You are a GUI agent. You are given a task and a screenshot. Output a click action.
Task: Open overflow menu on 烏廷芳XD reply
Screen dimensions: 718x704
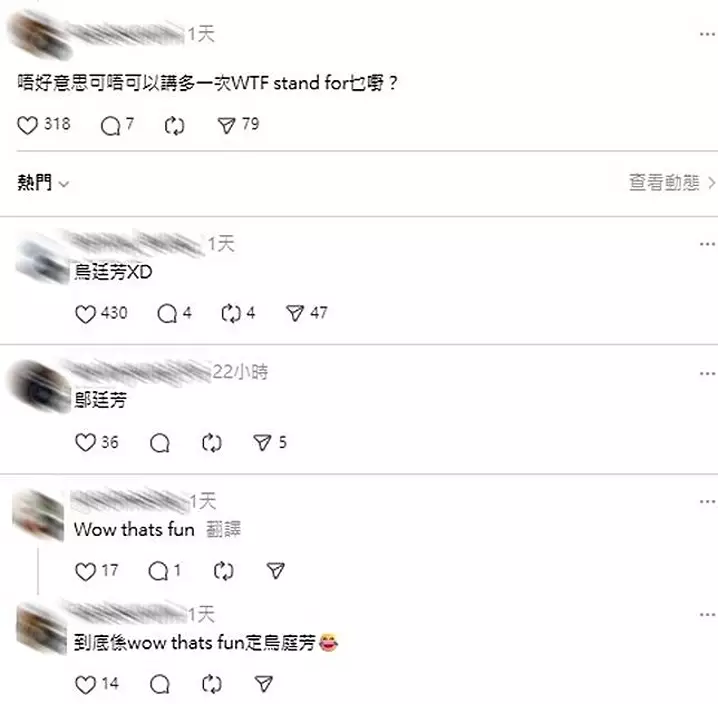tap(708, 245)
